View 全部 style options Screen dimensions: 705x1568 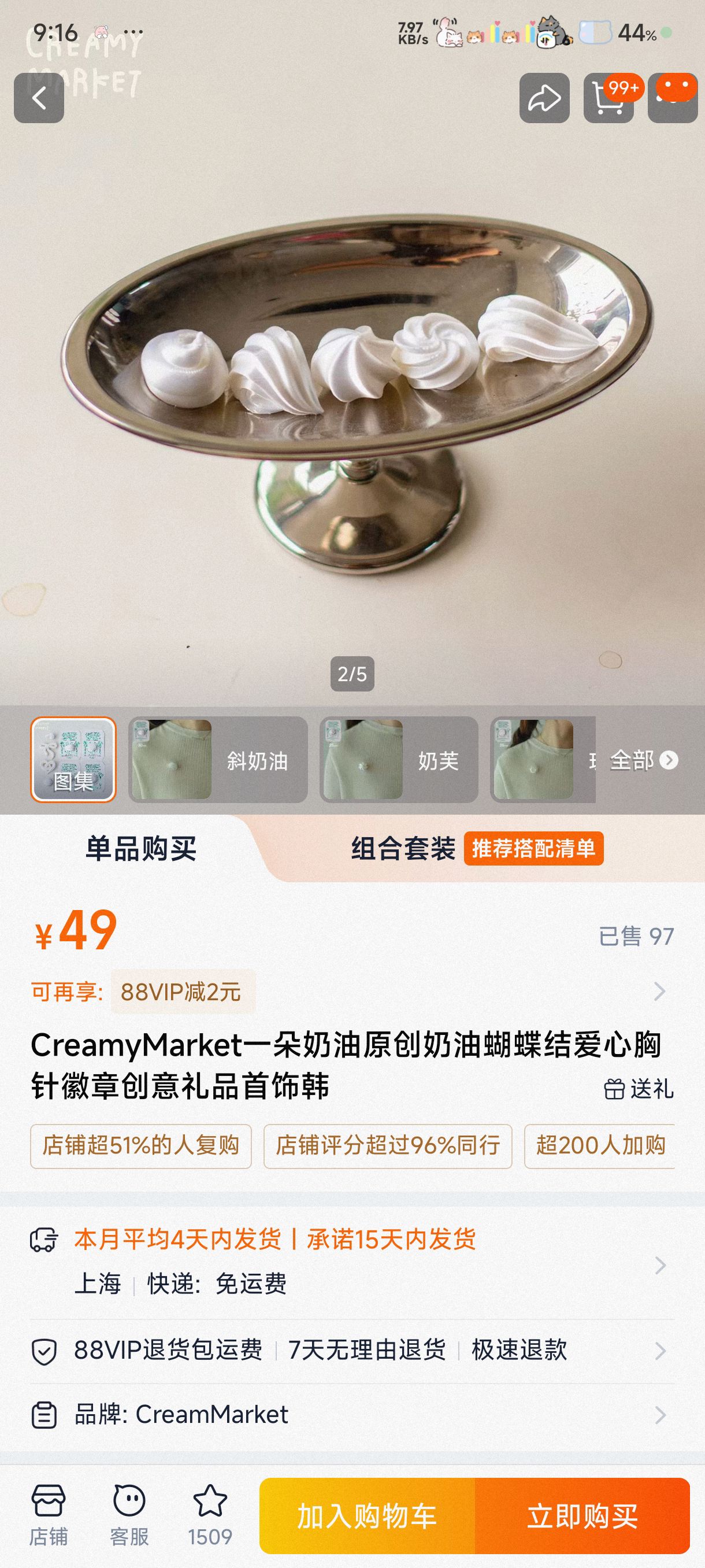tap(643, 760)
